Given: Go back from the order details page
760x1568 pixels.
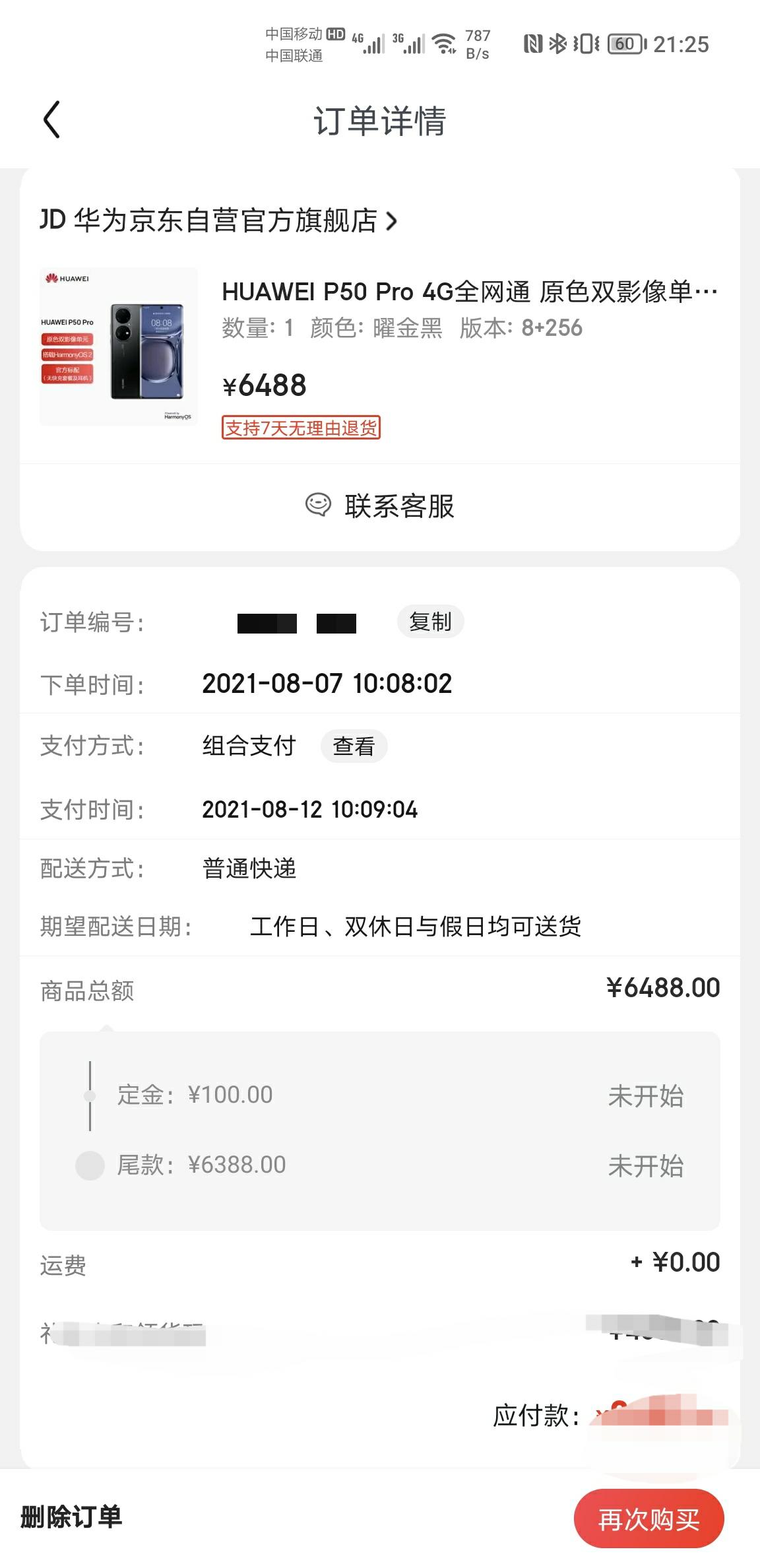Looking at the screenshot, I should coord(51,120).
